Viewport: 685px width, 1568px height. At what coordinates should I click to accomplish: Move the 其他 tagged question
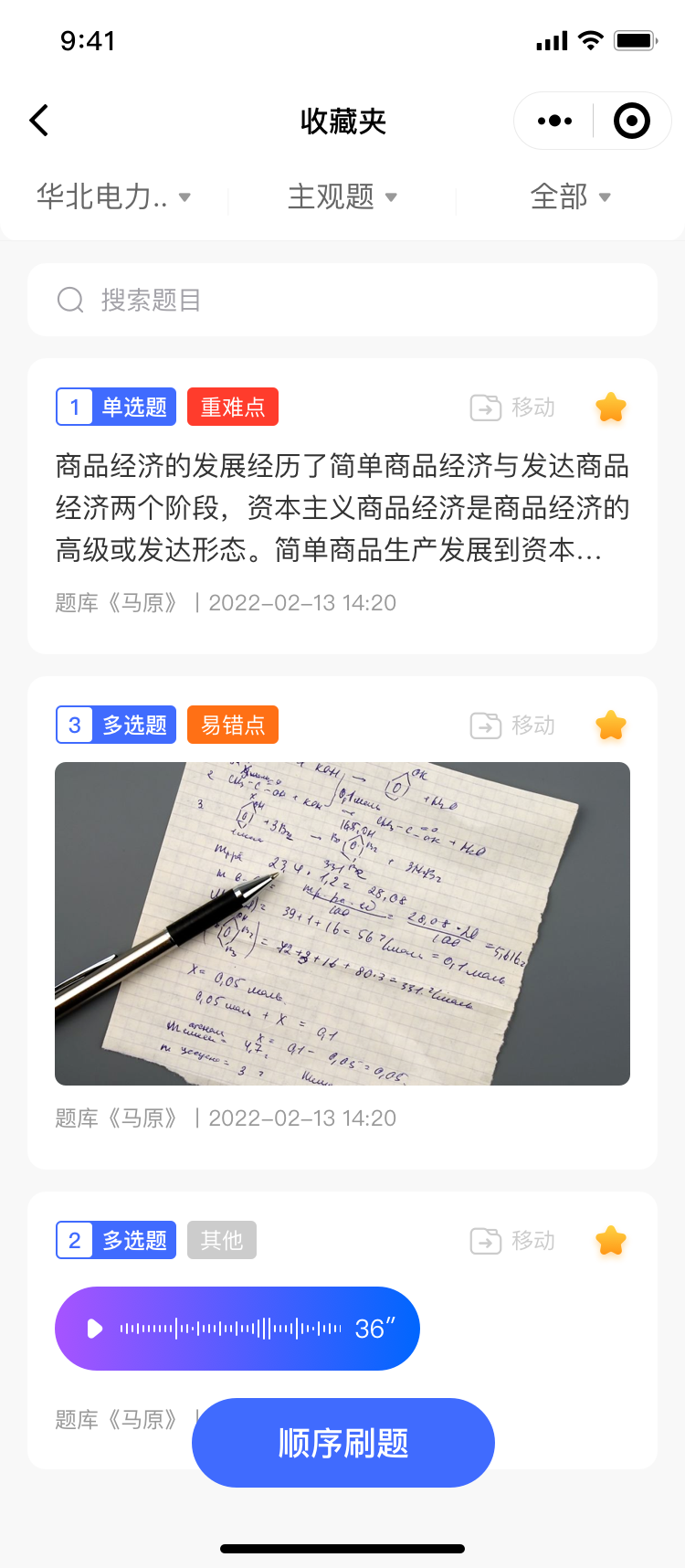(x=513, y=1241)
